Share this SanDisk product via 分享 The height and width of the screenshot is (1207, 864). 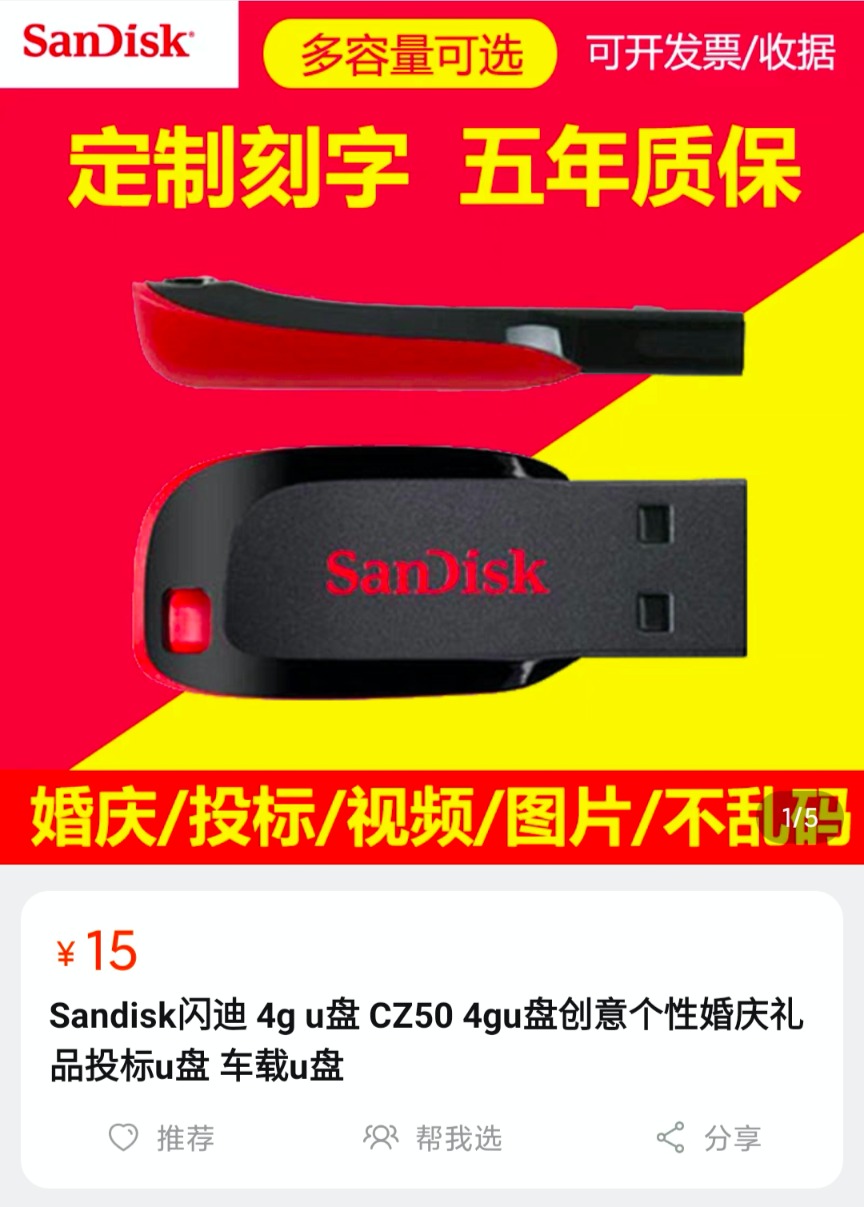(x=708, y=1138)
